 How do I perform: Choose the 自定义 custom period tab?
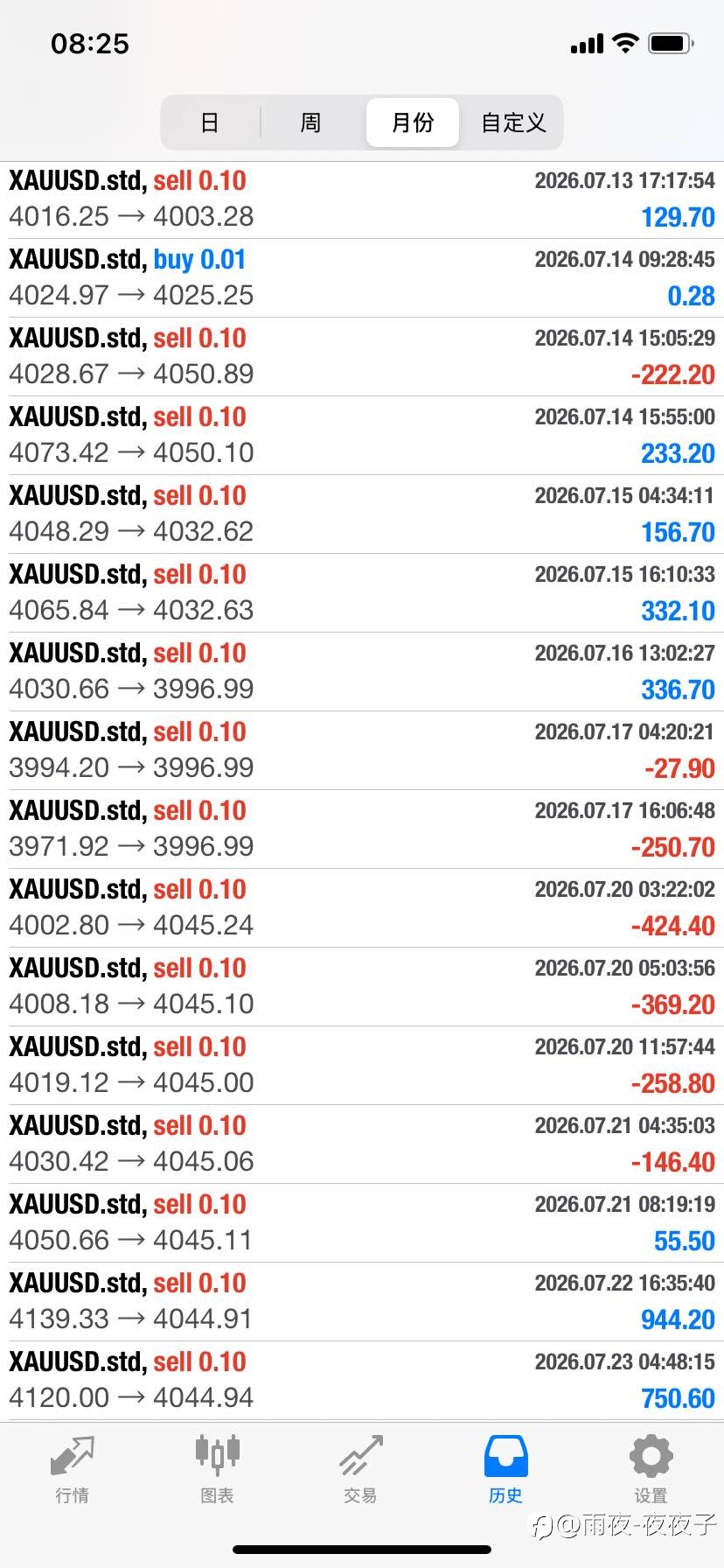tap(513, 122)
